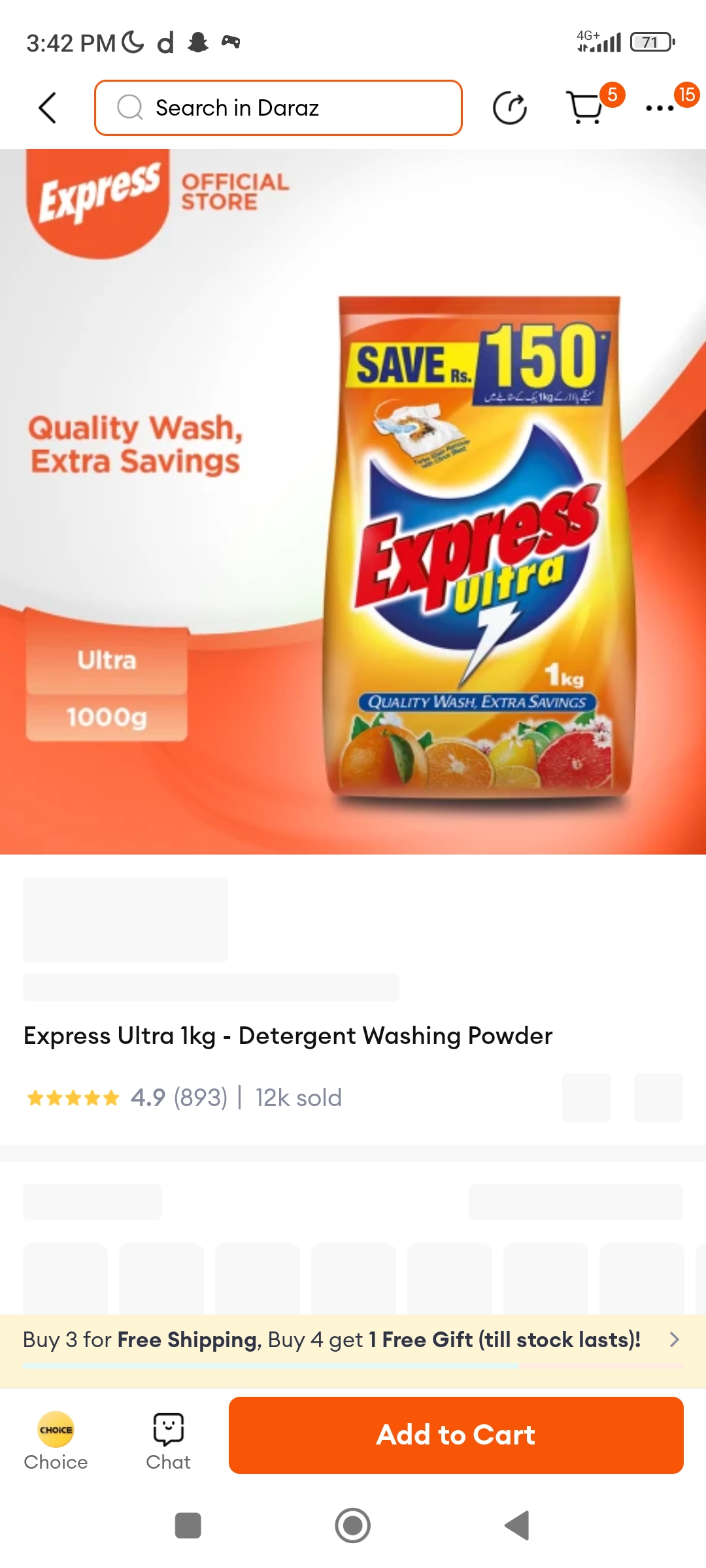Open the Choice section
The image size is (706, 1568).
[x=56, y=1441]
